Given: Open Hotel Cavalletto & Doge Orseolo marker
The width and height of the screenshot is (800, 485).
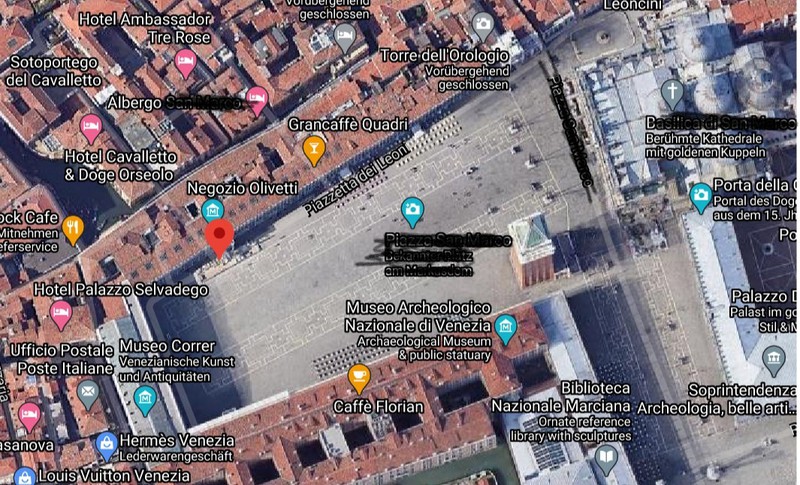Looking at the screenshot, I should coord(91,127).
